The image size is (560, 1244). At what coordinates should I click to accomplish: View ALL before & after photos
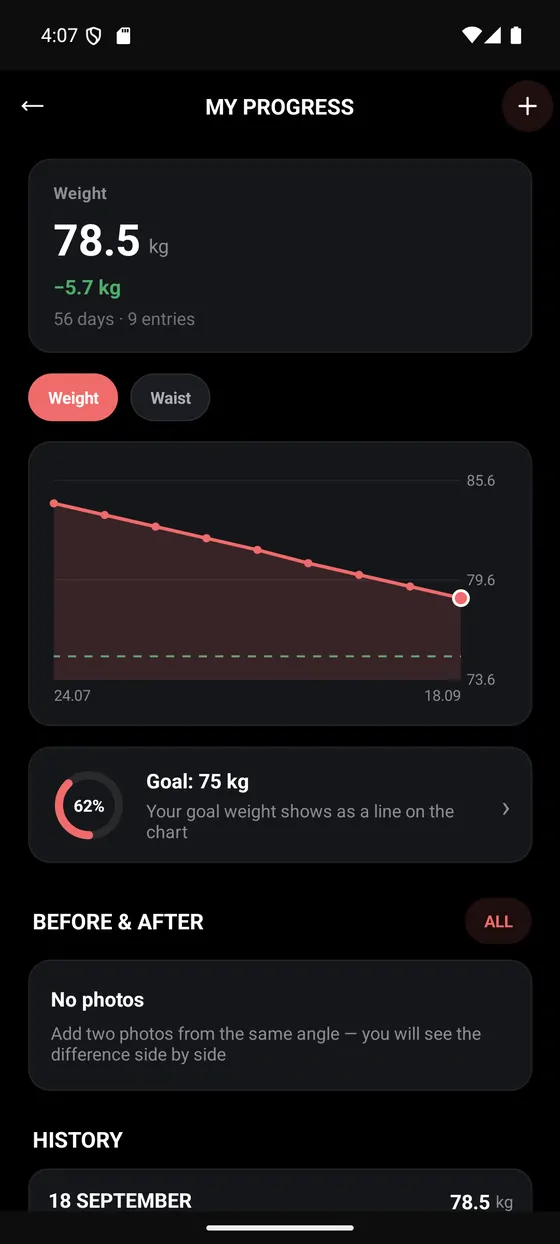[x=498, y=922]
